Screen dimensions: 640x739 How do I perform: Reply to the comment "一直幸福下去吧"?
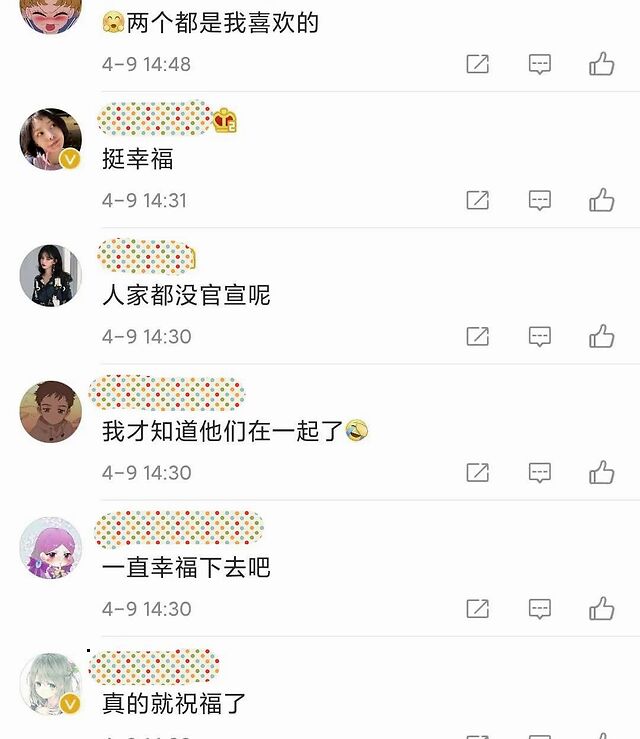[x=539, y=608]
